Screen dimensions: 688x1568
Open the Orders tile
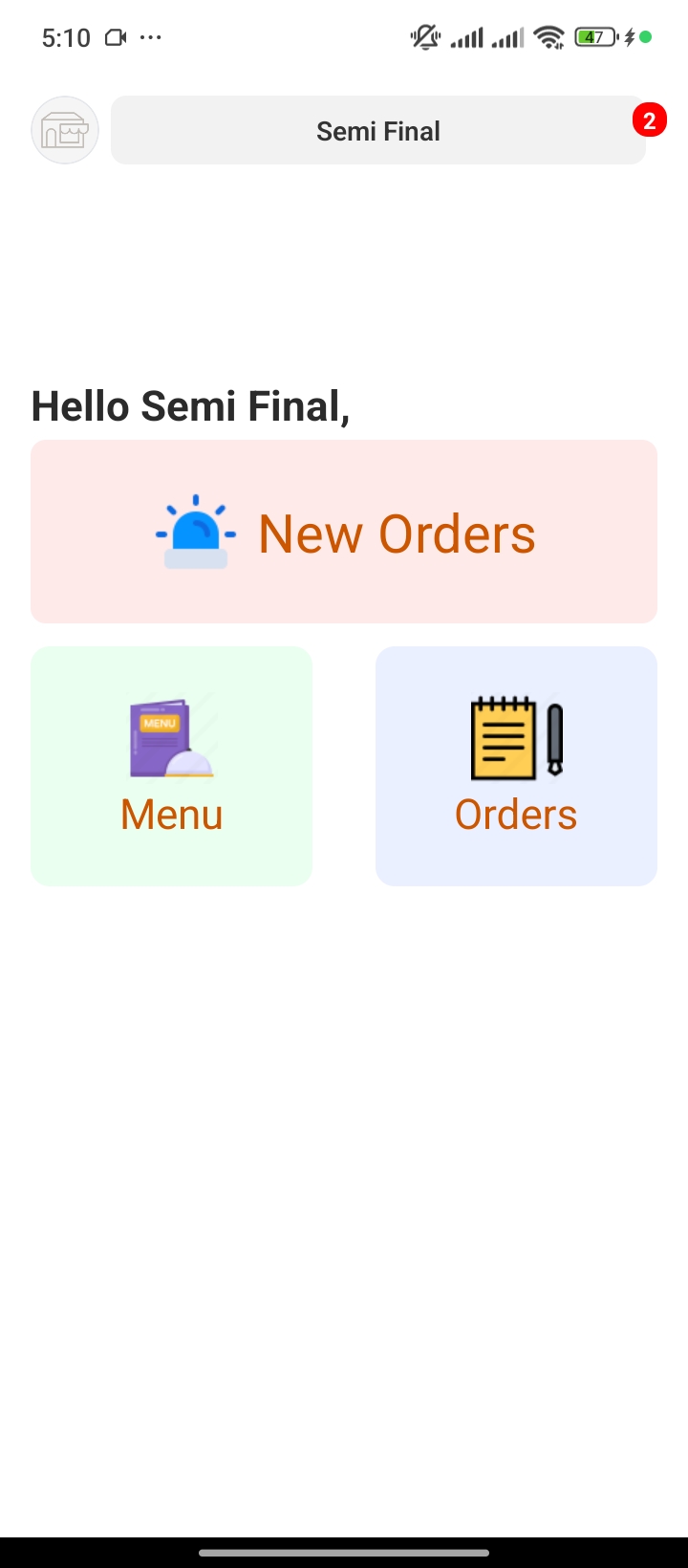[516, 766]
